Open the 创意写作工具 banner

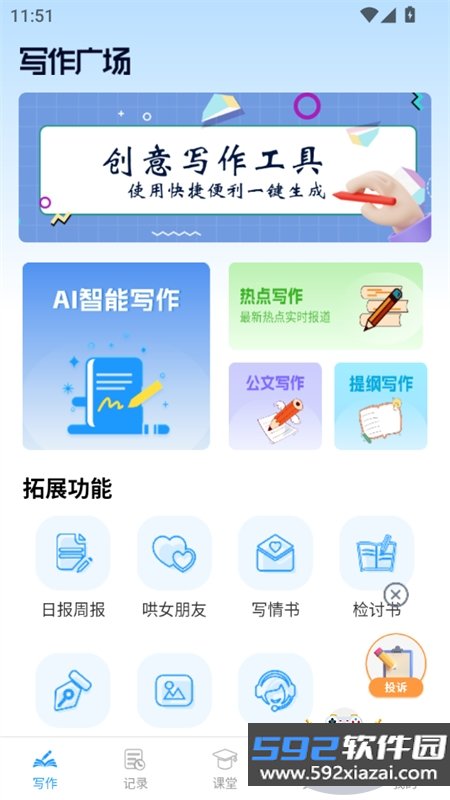click(x=225, y=167)
